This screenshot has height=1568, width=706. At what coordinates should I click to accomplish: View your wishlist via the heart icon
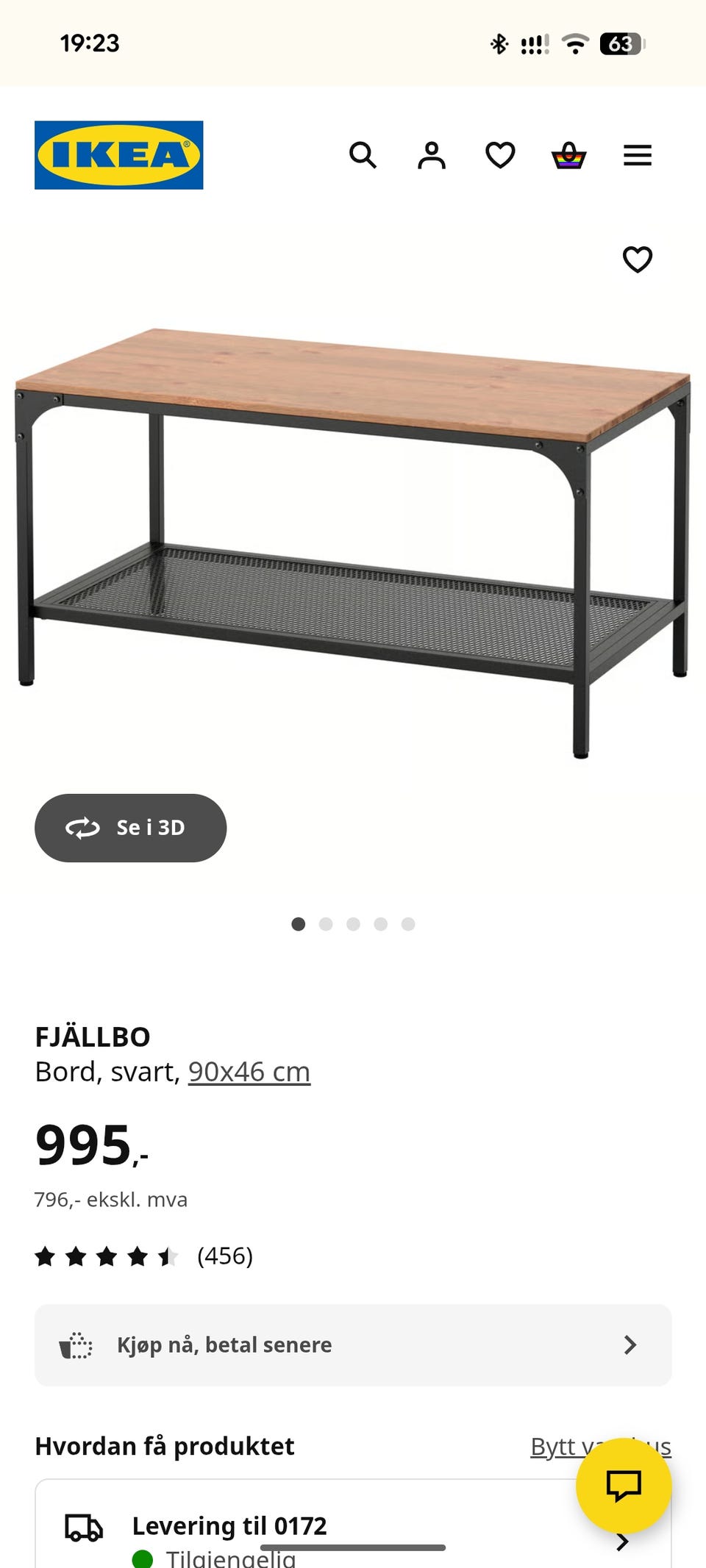[499, 155]
